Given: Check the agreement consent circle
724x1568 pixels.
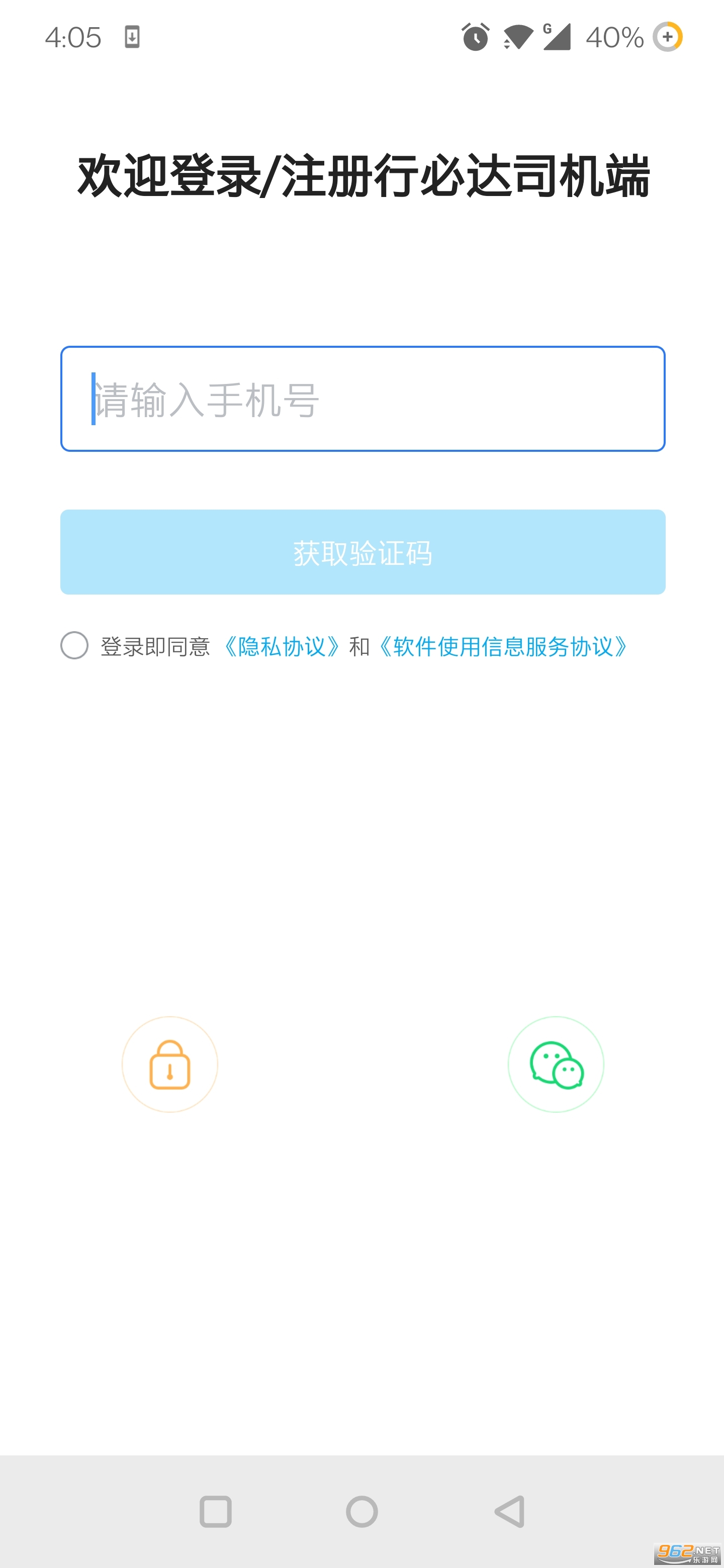Looking at the screenshot, I should 74,645.
